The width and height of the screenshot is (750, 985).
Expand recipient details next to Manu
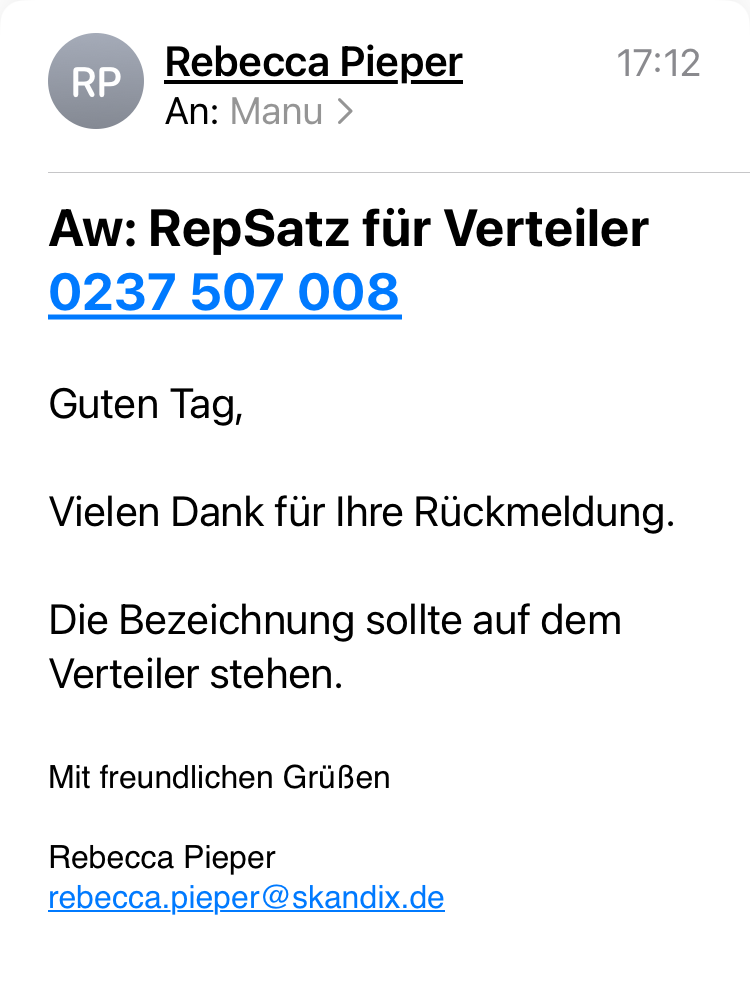(345, 112)
